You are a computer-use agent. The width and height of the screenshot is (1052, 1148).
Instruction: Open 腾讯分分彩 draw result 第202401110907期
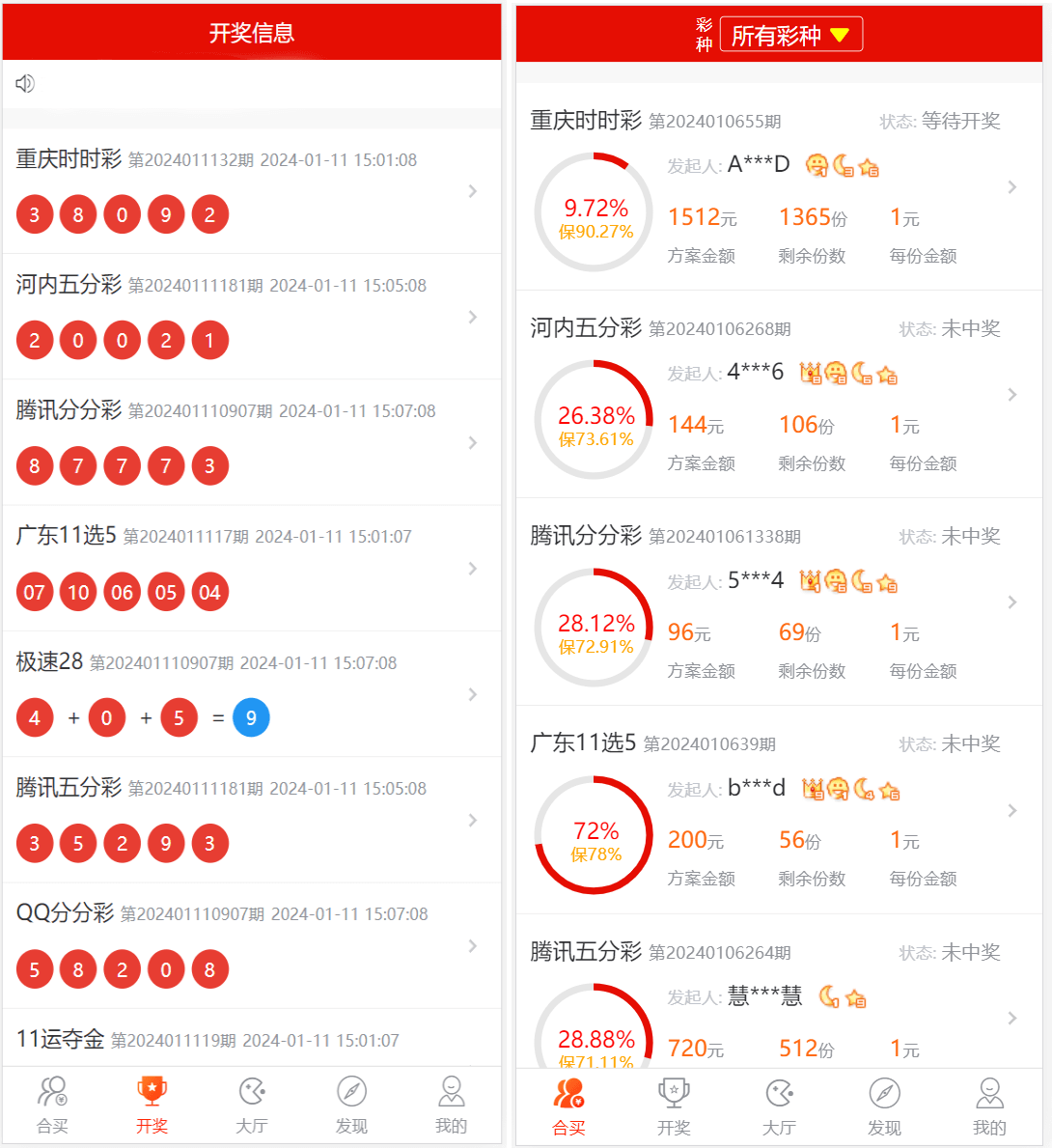tap(251, 442)
